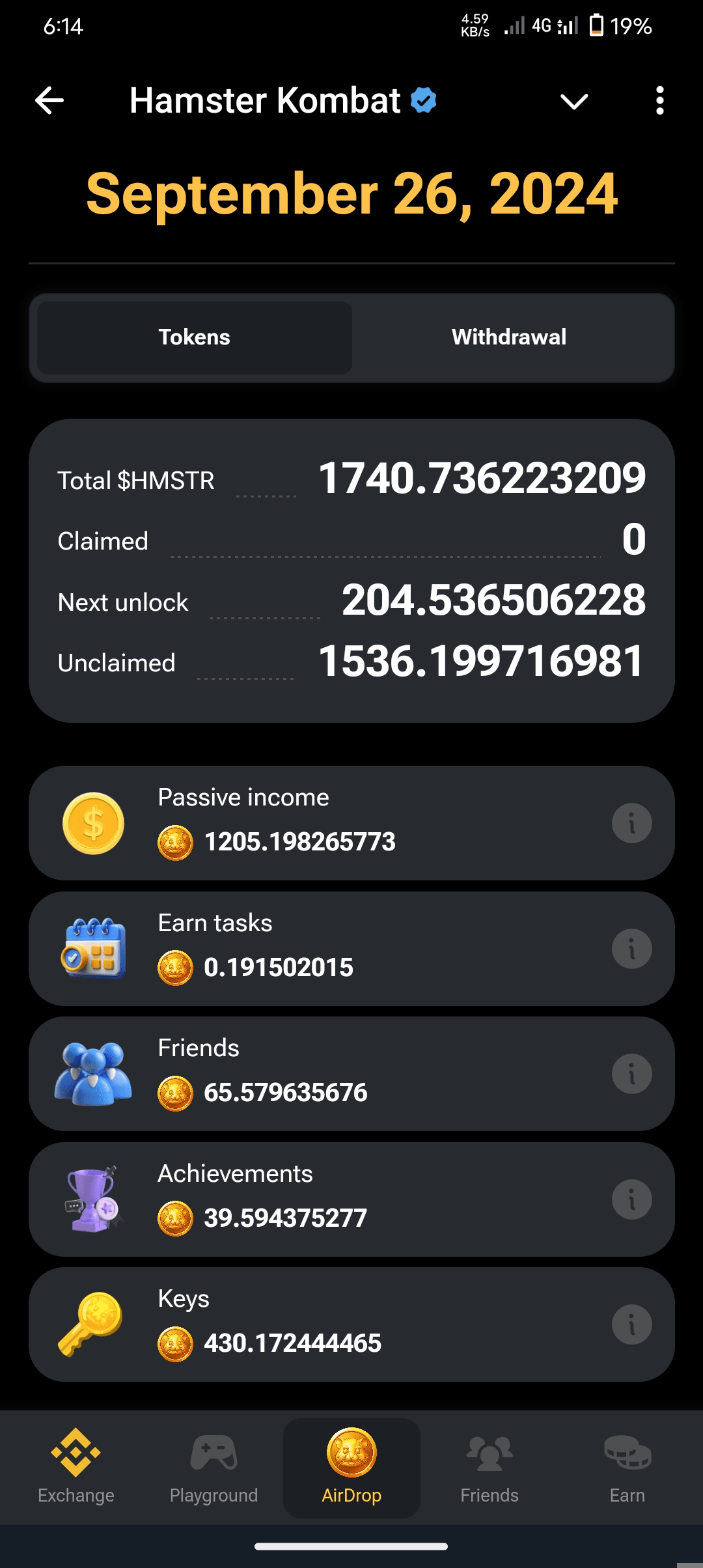Show info for Passive income
Viewport: 703px width, 1568px height.
[x=631, y=823]
